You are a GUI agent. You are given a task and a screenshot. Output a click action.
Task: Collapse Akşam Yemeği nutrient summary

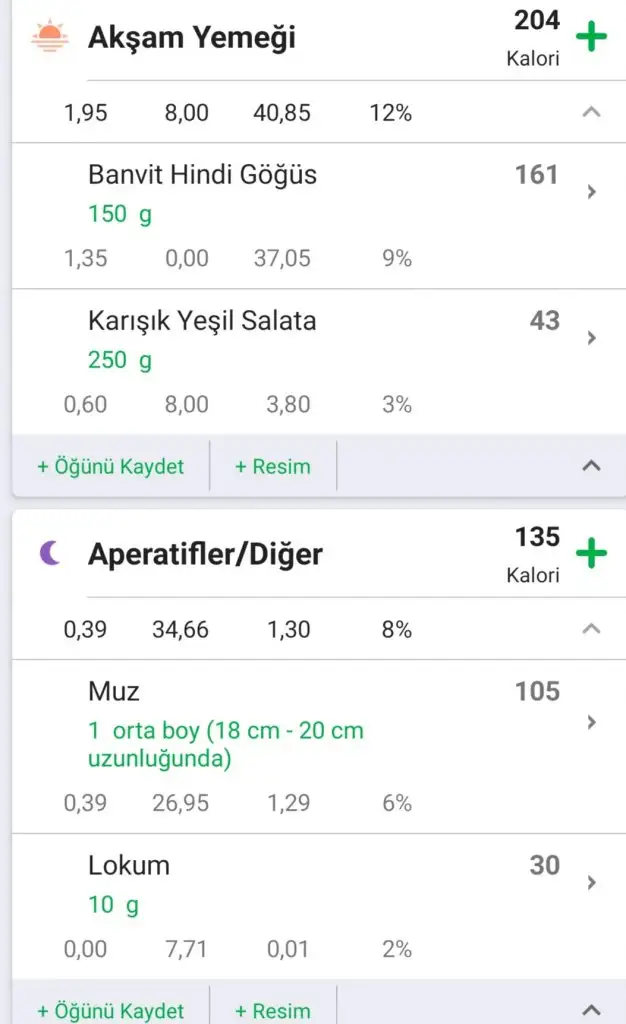click(591, 113)
